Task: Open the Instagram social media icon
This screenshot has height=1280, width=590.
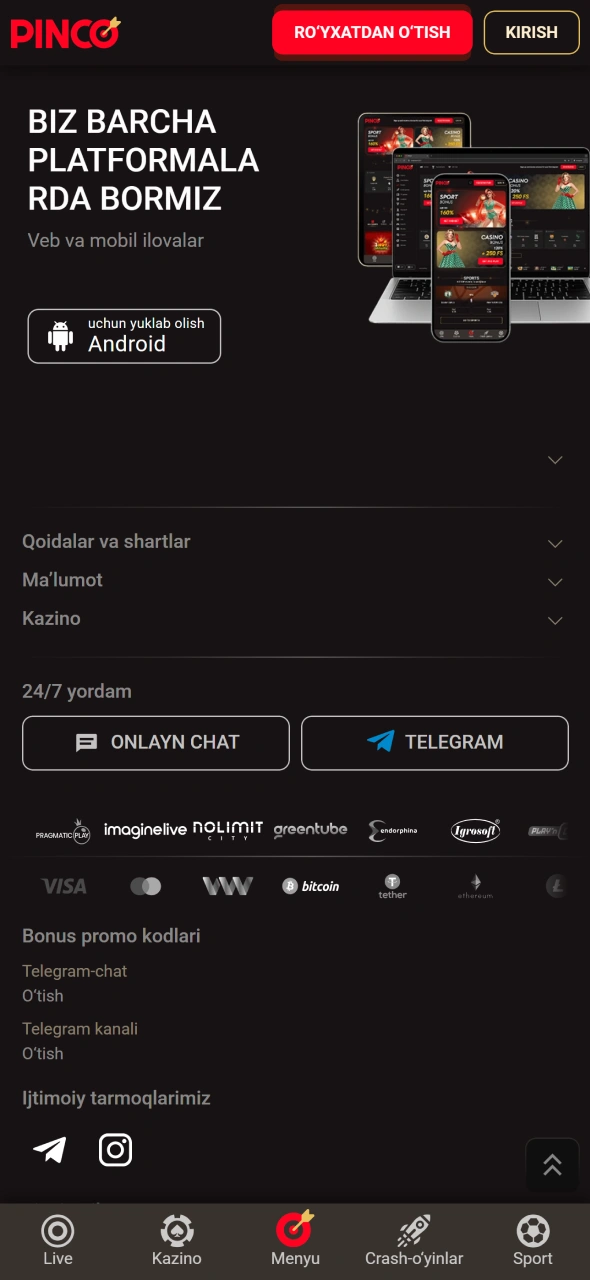Action: point(116,1150)
